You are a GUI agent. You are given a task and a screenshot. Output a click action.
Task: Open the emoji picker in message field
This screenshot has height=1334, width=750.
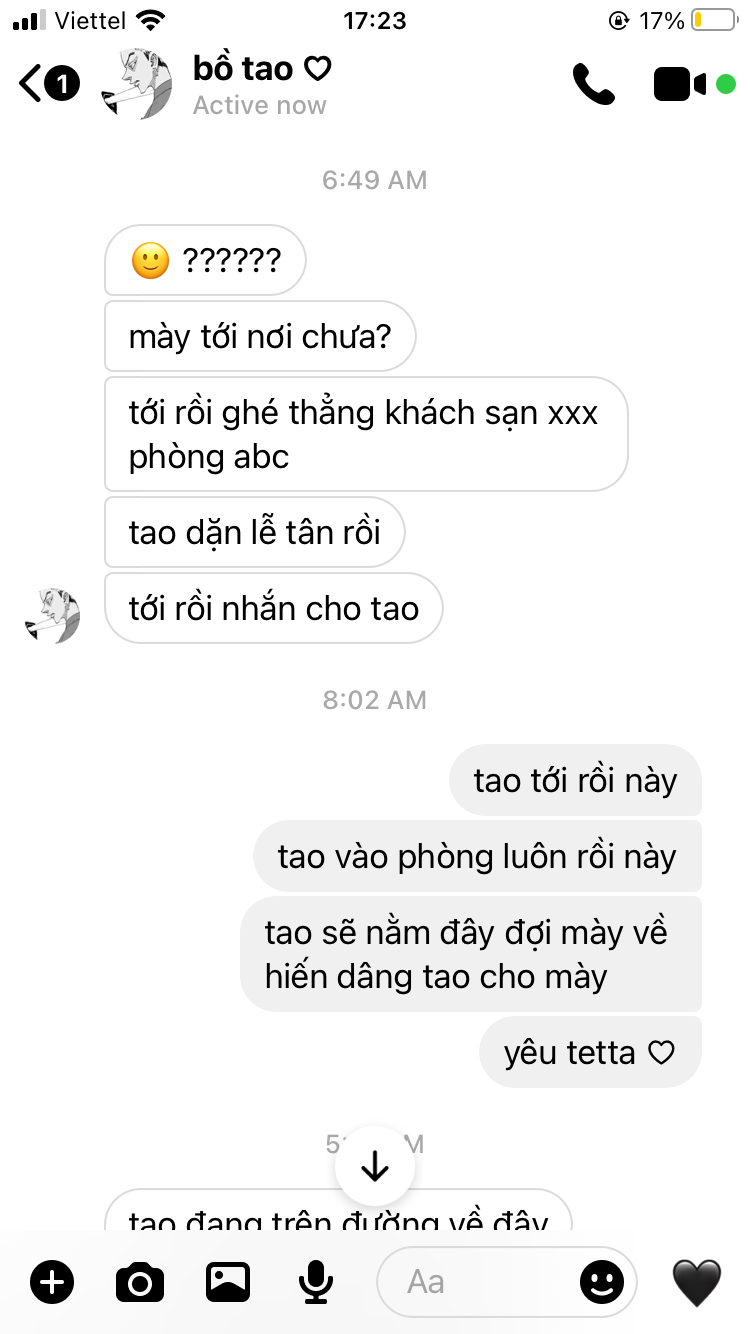(602, 1282)
